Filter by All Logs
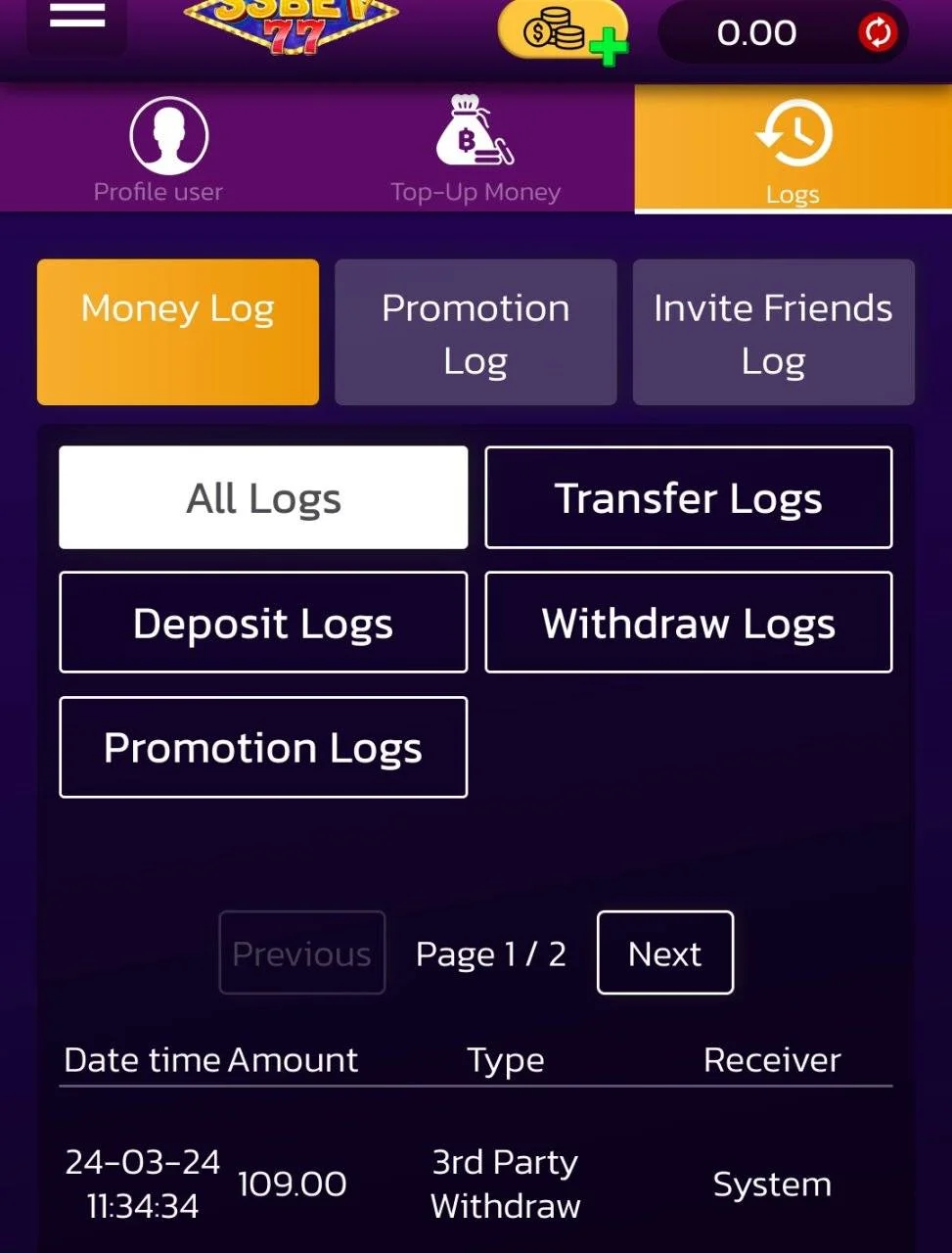Screen dimensions: 952x1253 [263, 497]
